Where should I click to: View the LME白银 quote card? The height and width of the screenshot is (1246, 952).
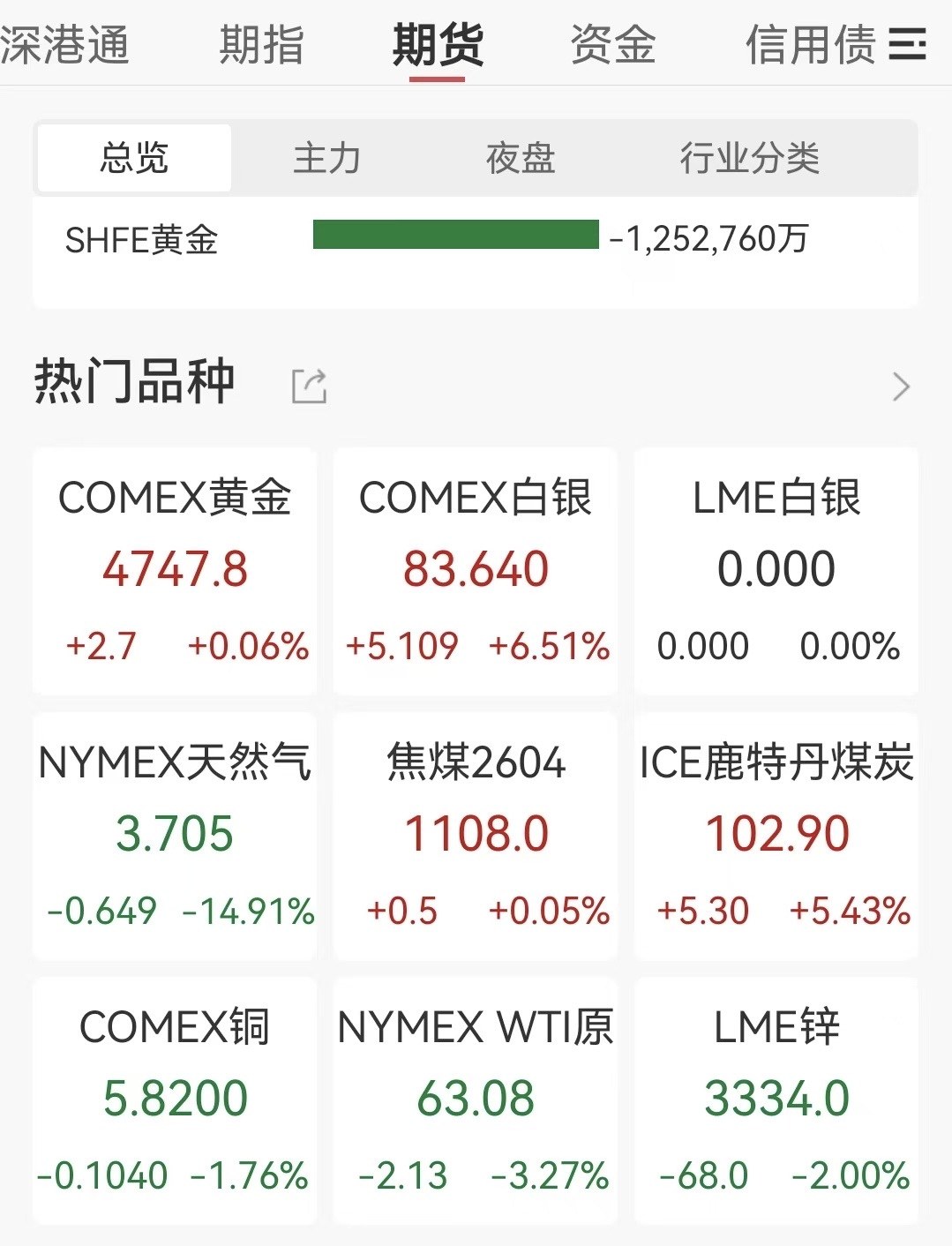pos(776,571)
